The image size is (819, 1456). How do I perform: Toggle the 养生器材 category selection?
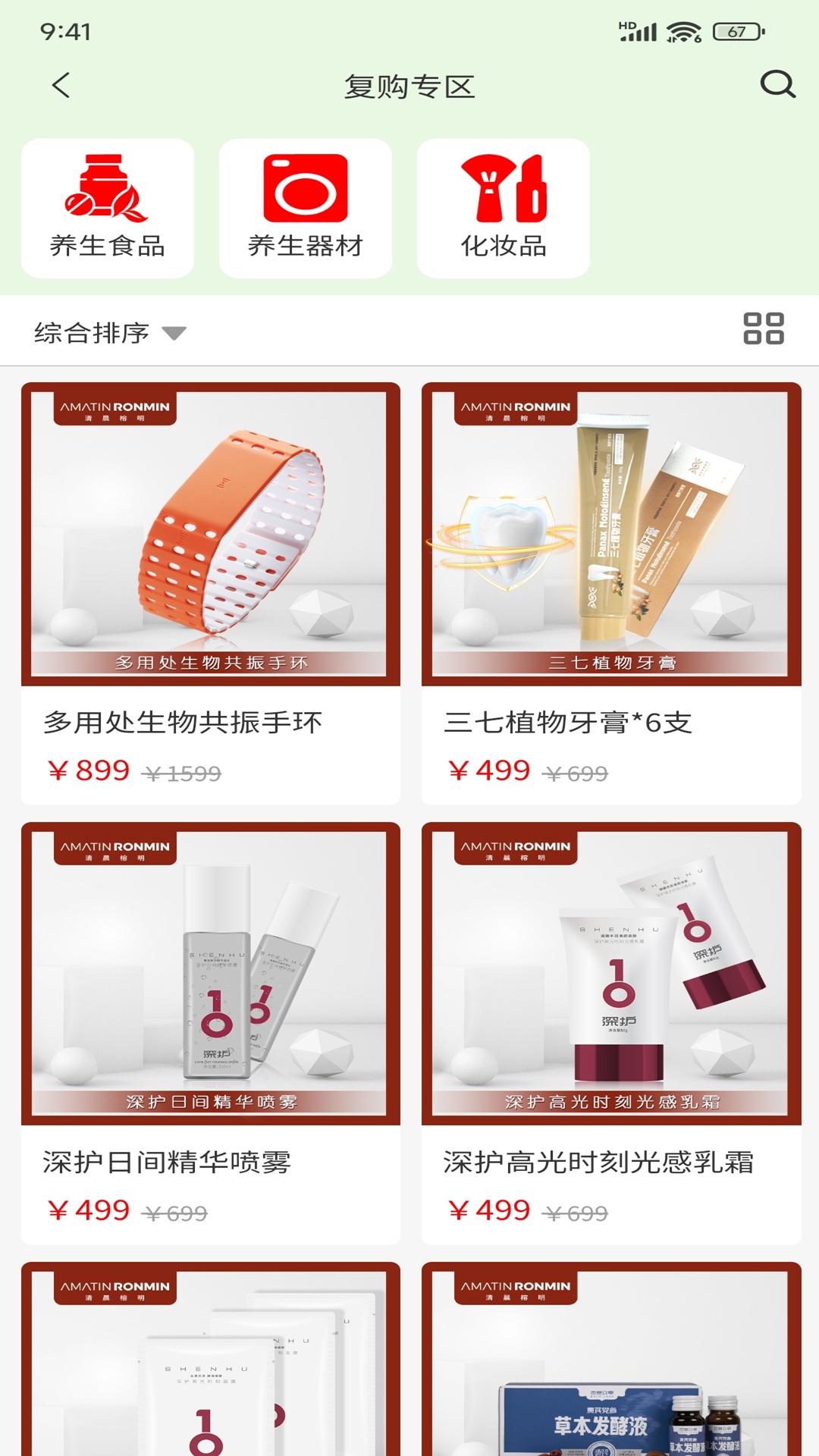(306, 205)
